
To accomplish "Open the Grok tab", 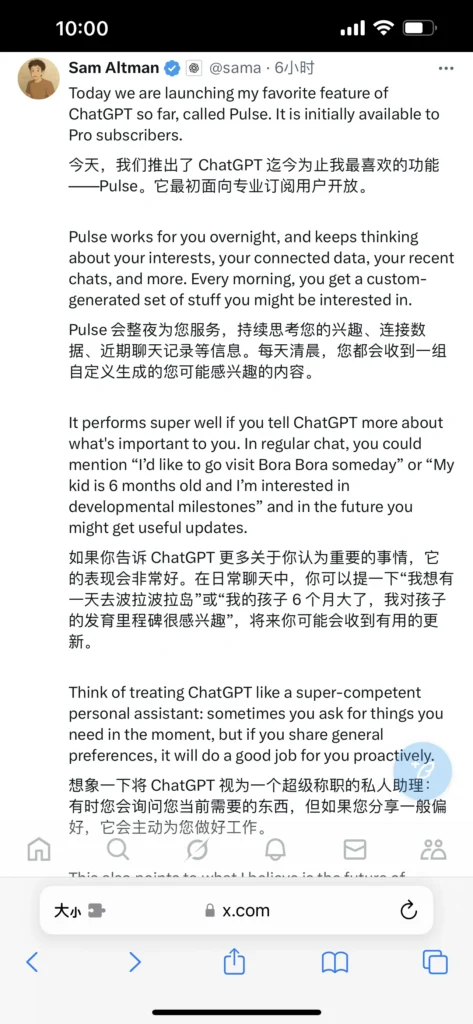I will point(197,850).
